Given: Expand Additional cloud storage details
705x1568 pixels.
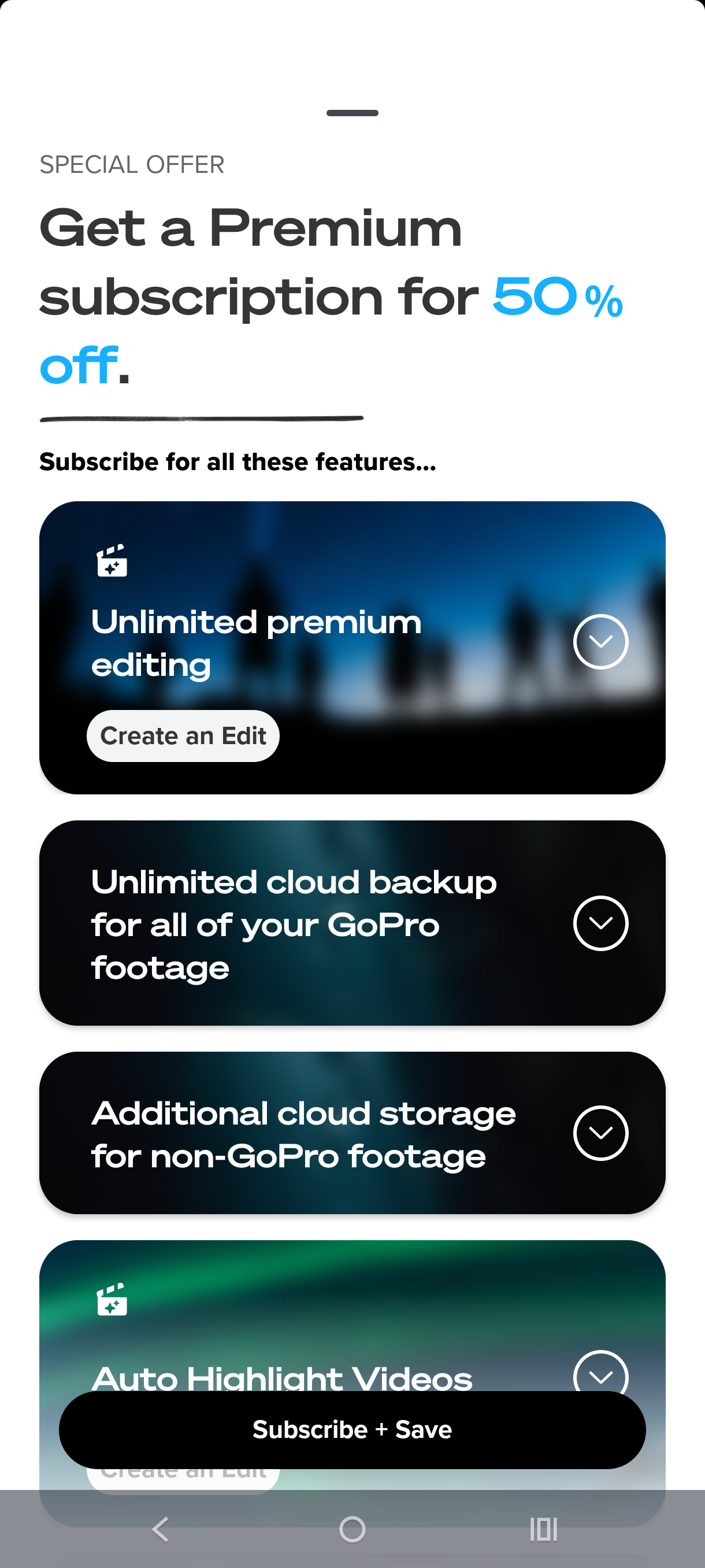Looking at the screenshot, I should (x=600, y=1132).
